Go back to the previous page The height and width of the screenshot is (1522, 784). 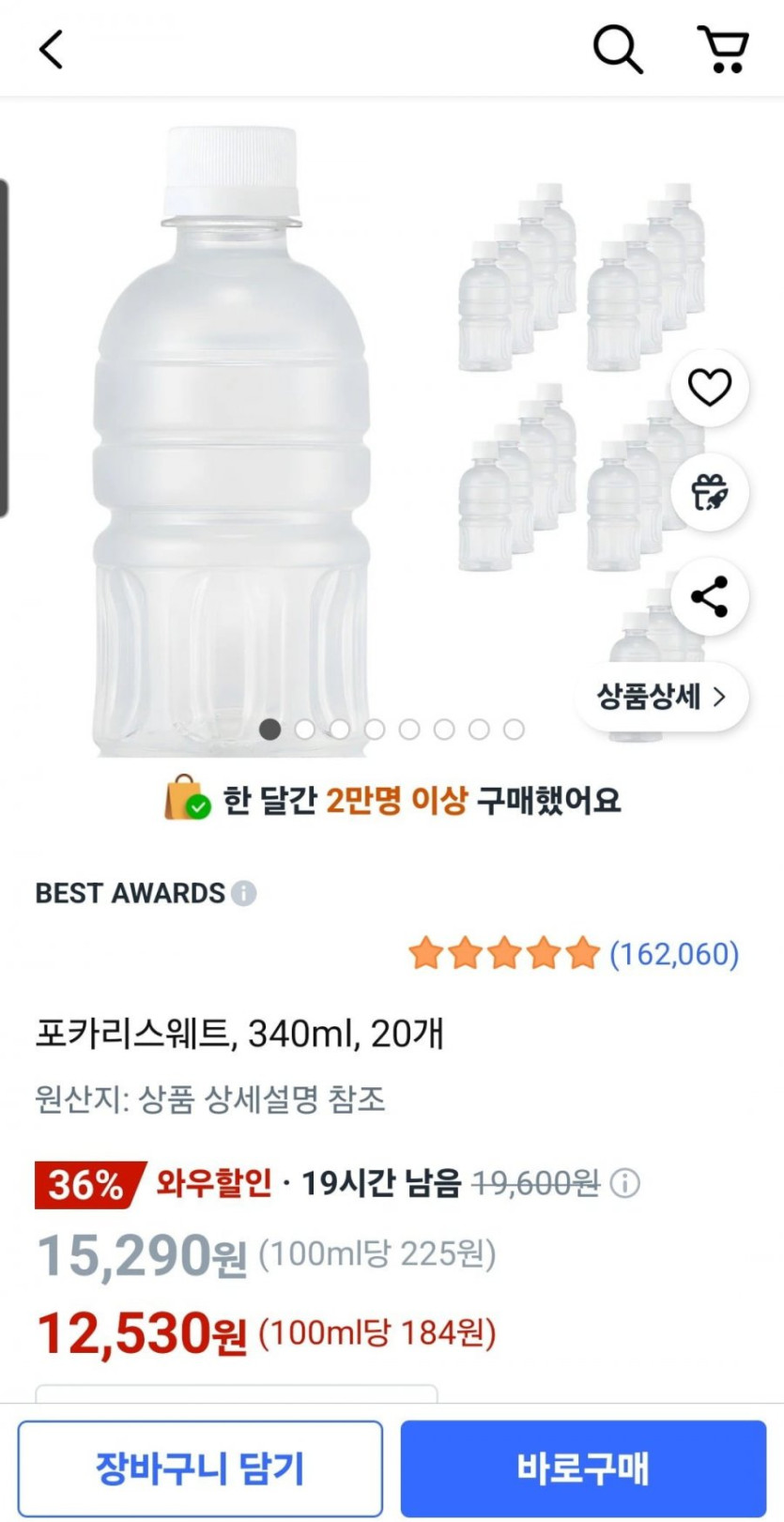[52, 49]
